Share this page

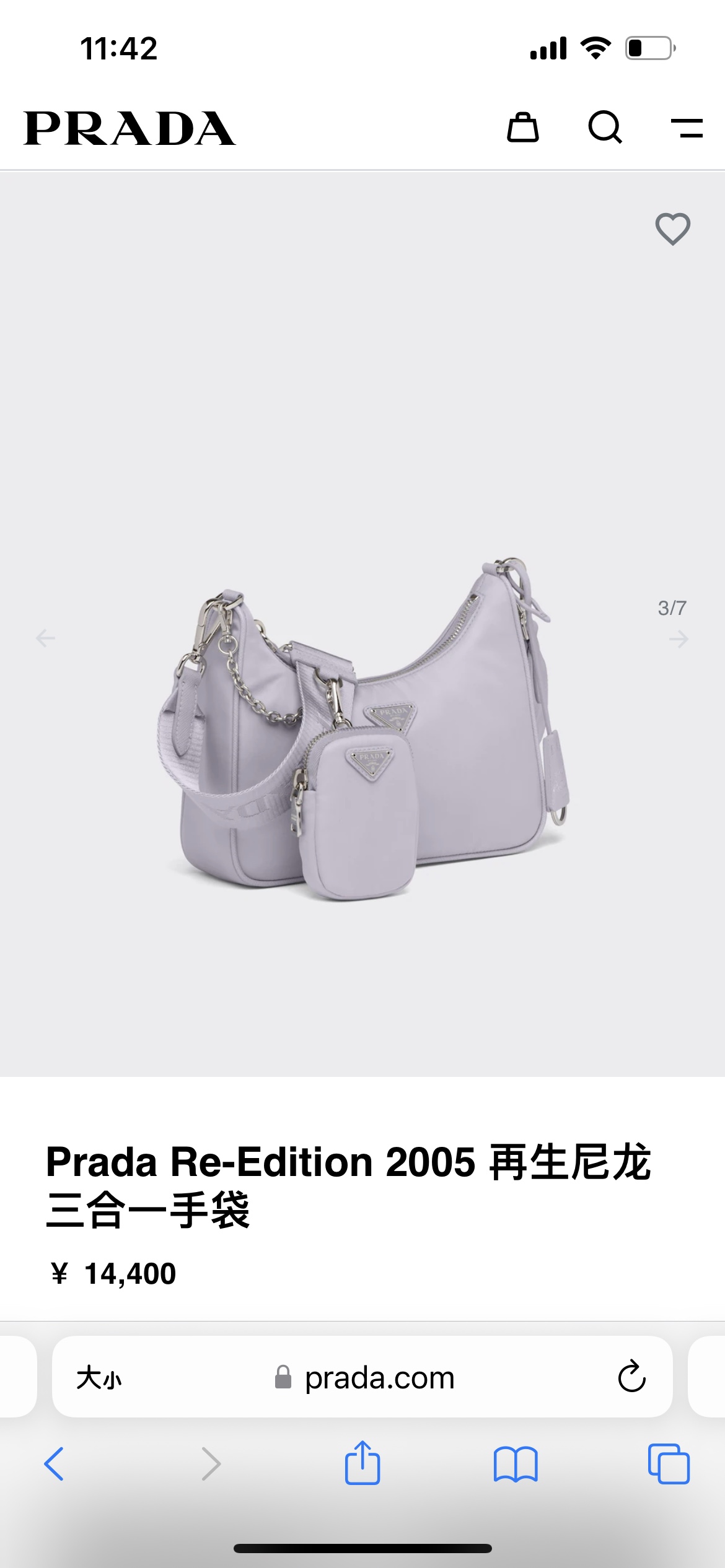coord(362,1463)
